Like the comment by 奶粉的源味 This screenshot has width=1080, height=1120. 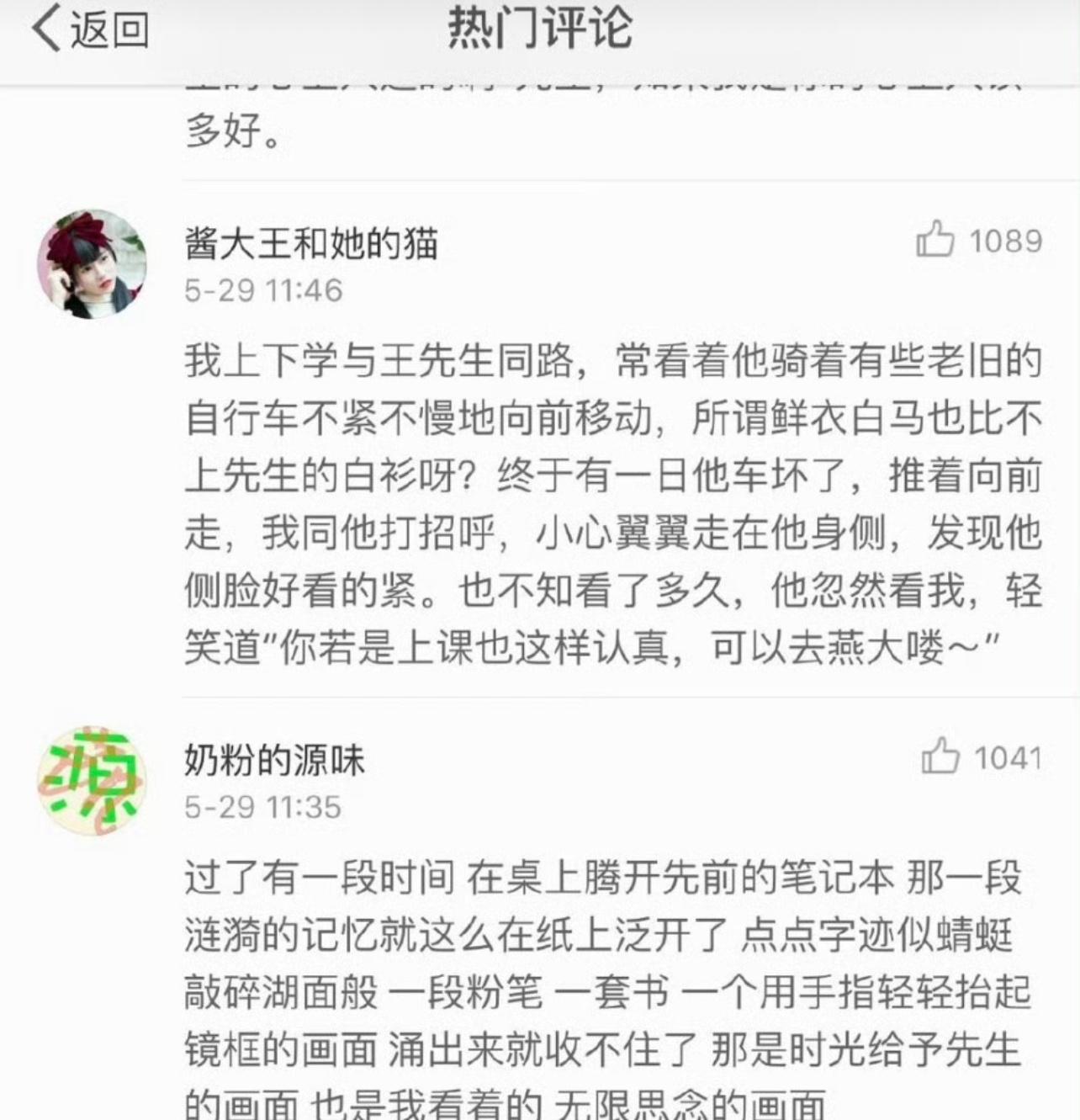(x=940, y=756)
